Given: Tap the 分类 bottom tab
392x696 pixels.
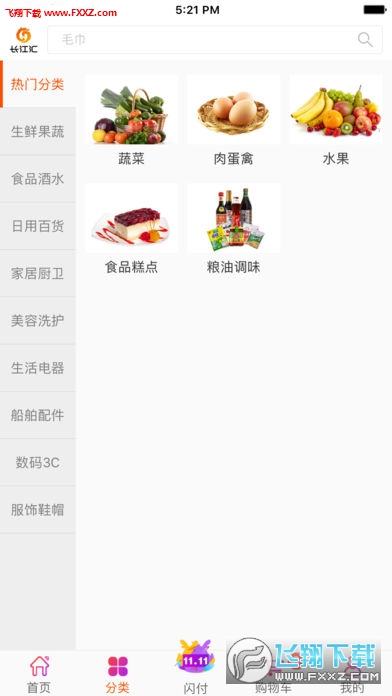Looking at the screenshot, I should pyautogui.click(x=117, y=674).
